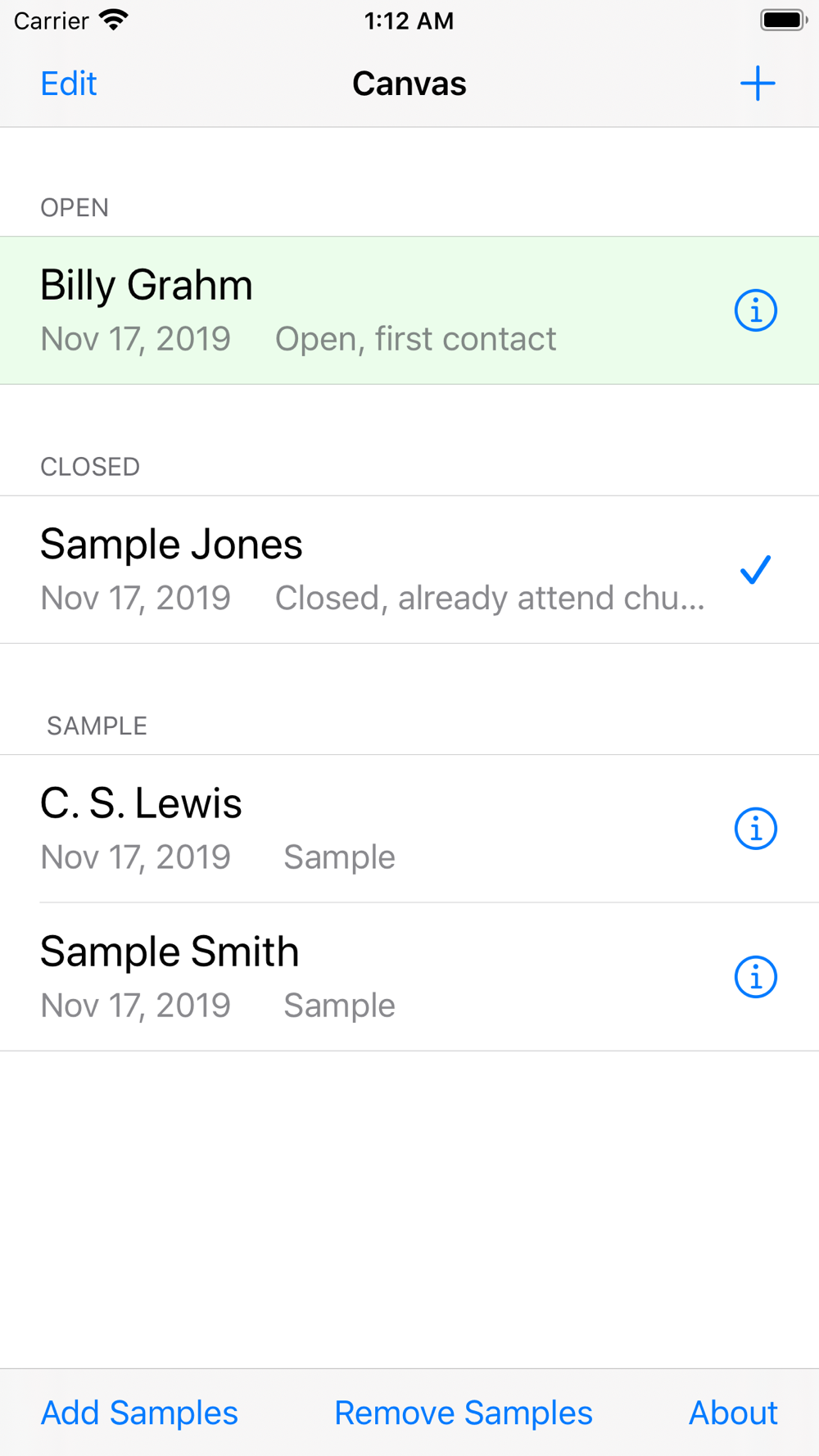The image size is (819, 1456).
Task: Add Samples from the bottom toolbar
Action: (x=139, y=1413)
